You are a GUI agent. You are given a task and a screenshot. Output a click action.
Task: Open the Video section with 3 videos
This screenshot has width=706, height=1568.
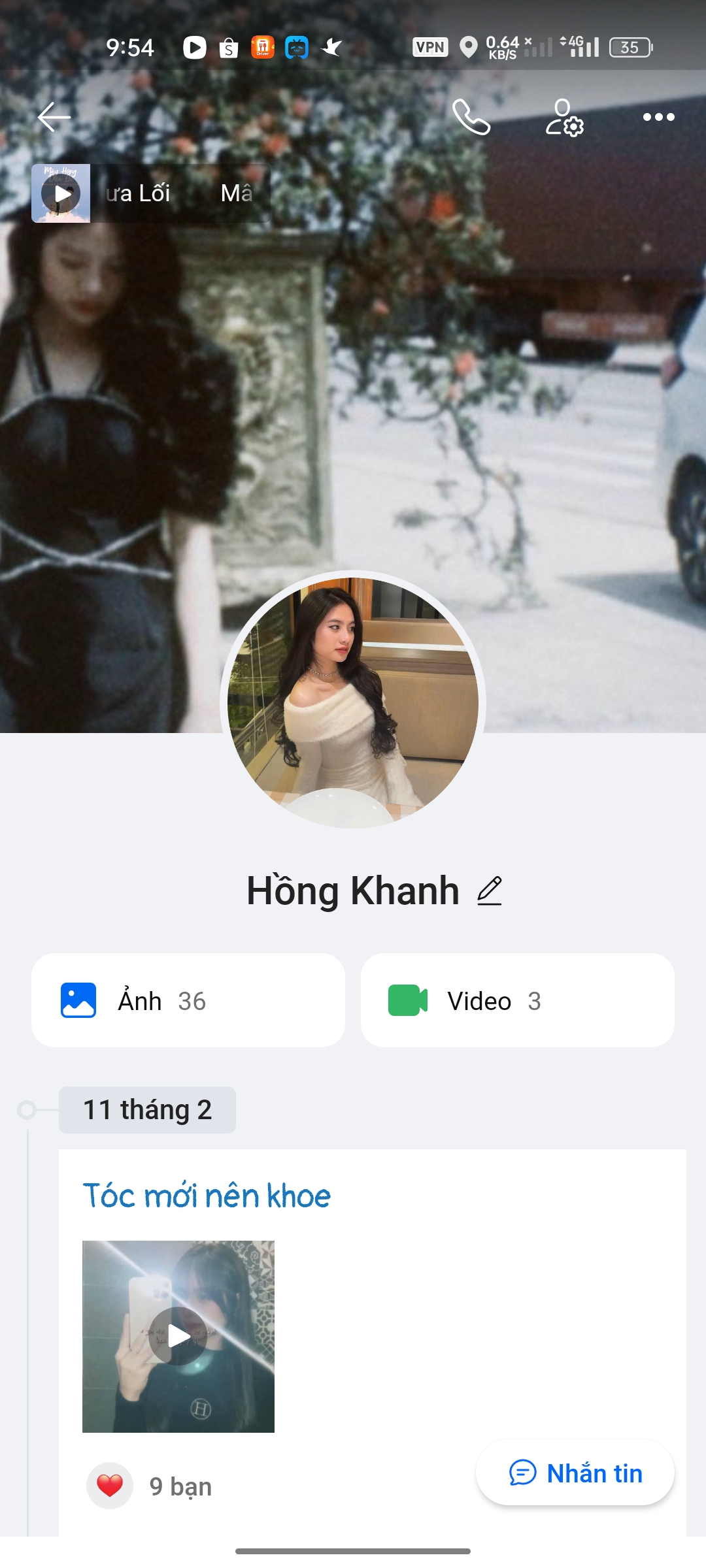point(517,1000)
